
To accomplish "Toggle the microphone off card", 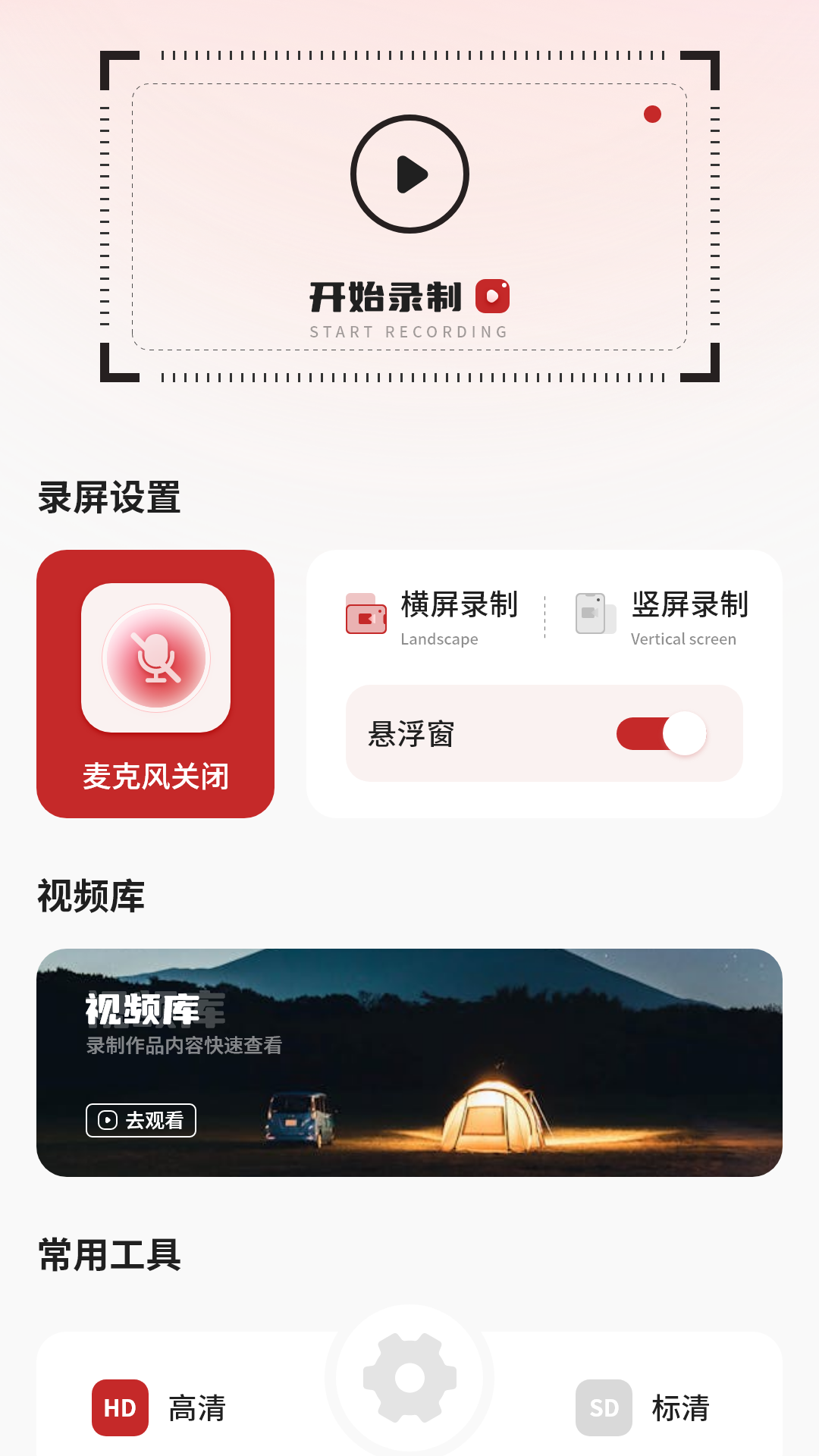I will click(155, 684).
